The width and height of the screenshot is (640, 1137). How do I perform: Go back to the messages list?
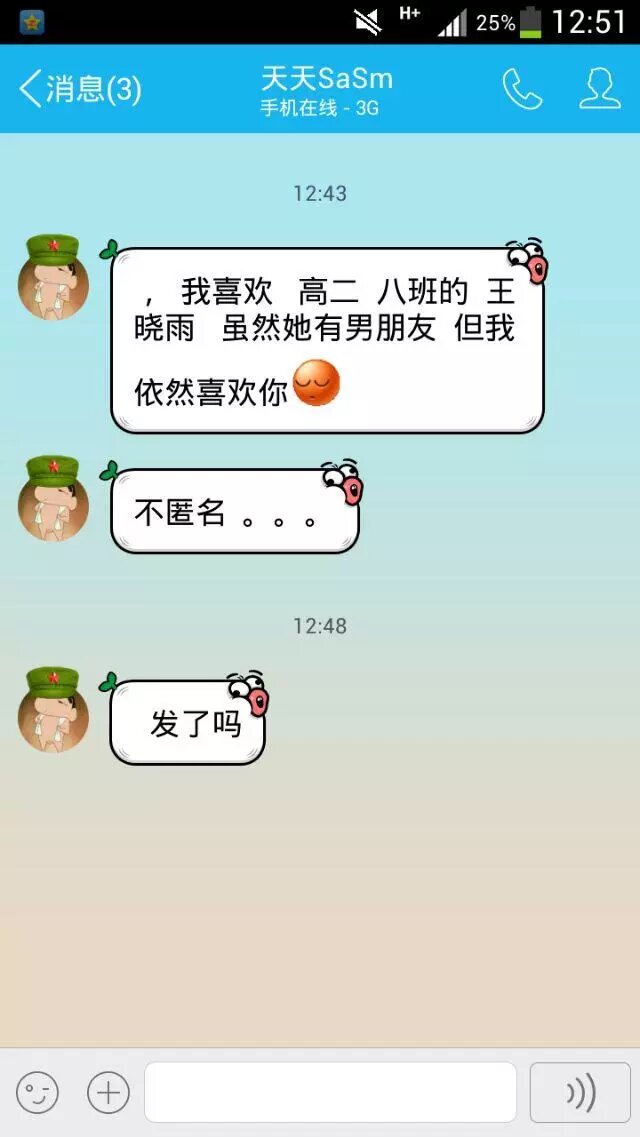coord(78,89)
